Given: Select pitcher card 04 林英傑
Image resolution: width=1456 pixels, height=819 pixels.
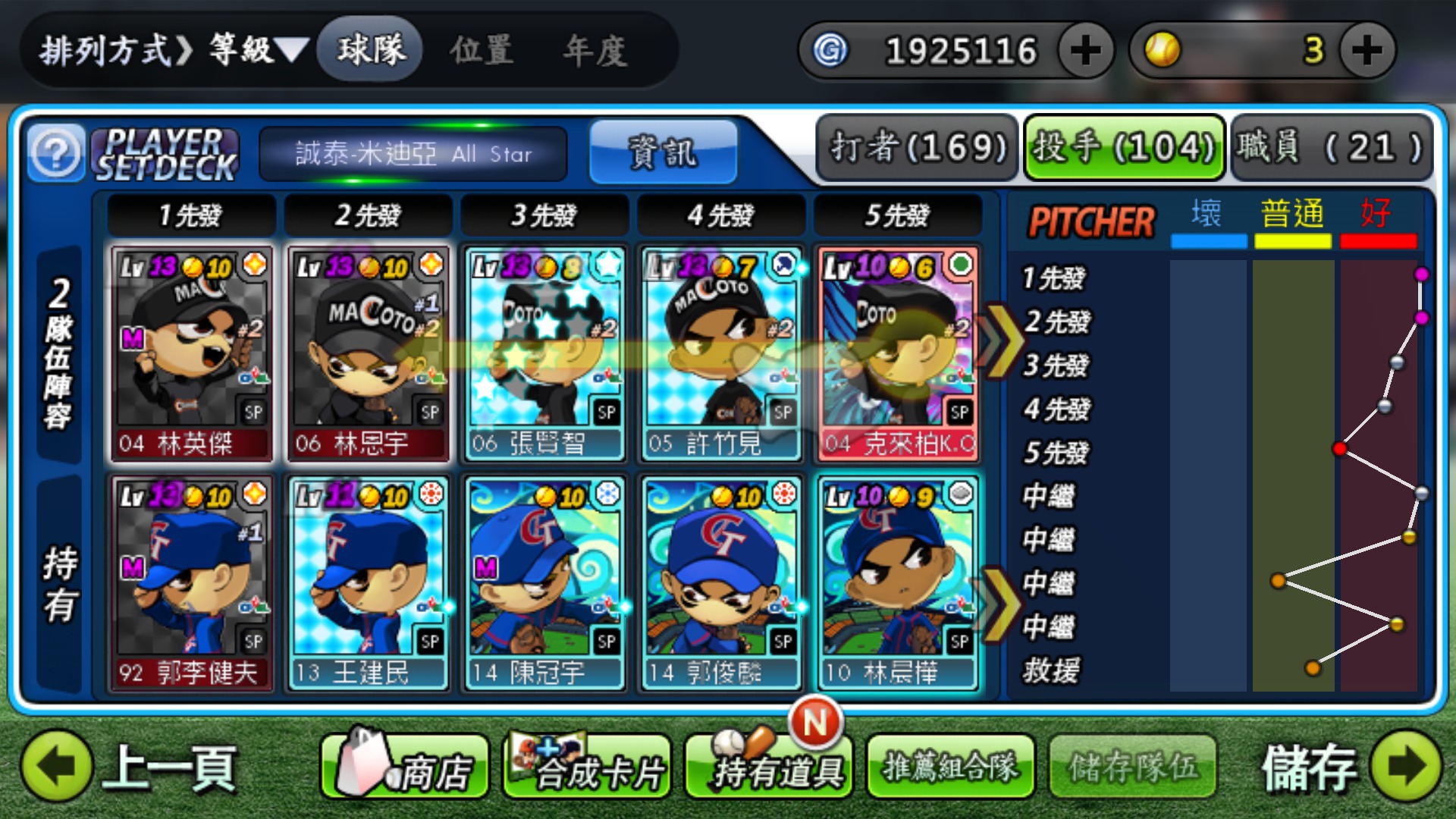Looking at the screenshot, I should pyautogui.click(x=192, y=353).
